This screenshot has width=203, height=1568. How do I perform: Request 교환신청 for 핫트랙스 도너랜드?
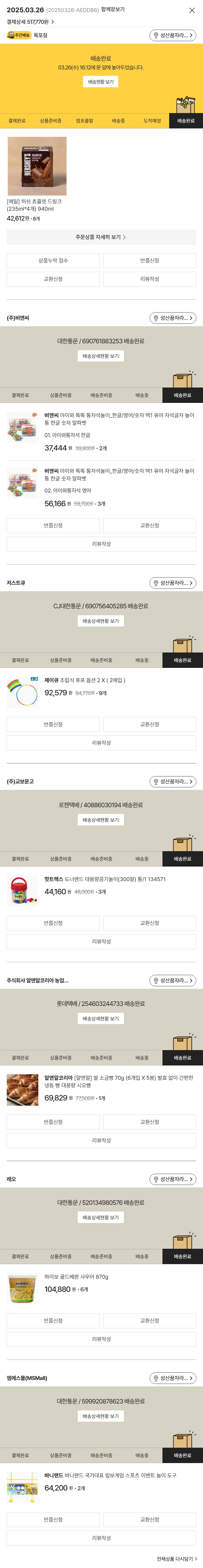(150, 923)
